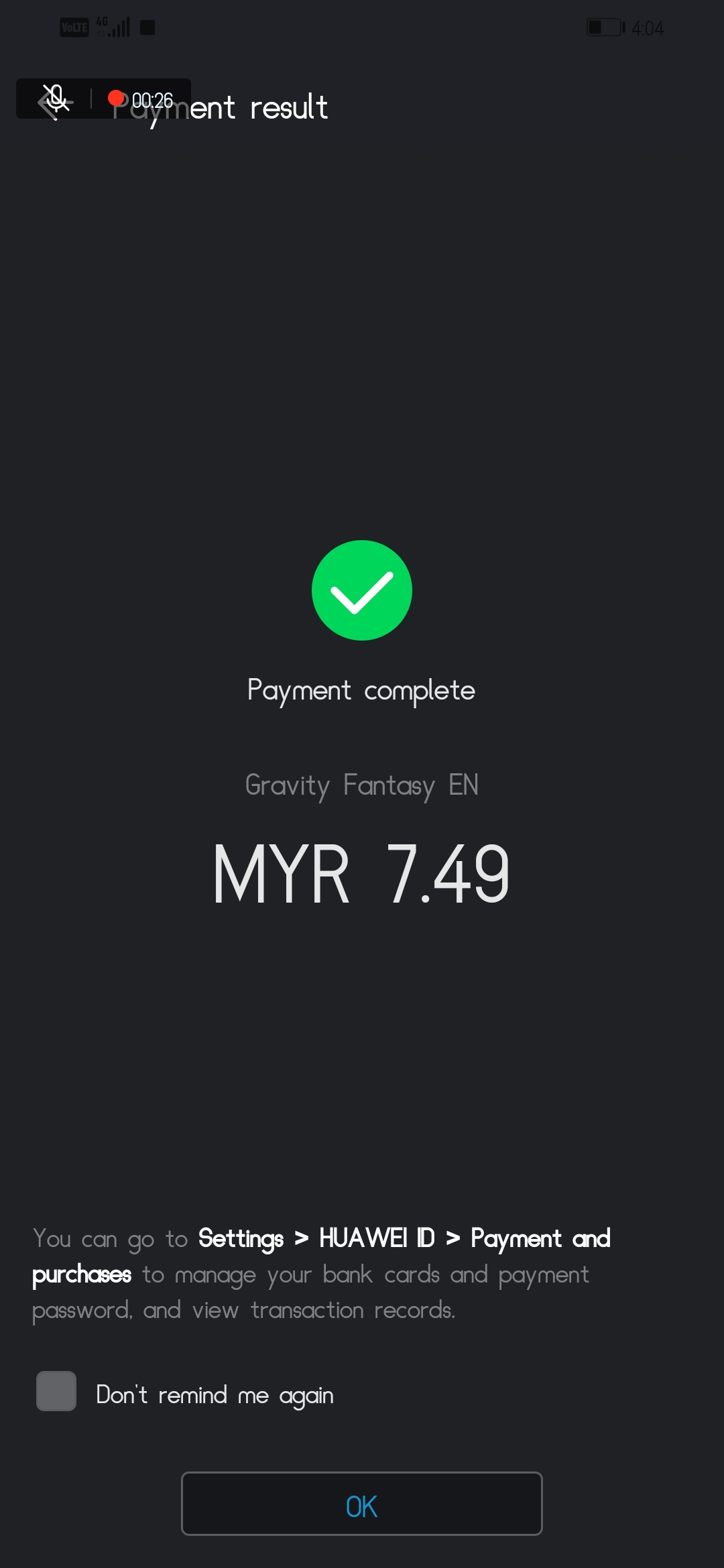This screenshot has width=724, height=1568.
Task: Toggle the screen recorder microphone icon
Action: (x=56, y=99)
